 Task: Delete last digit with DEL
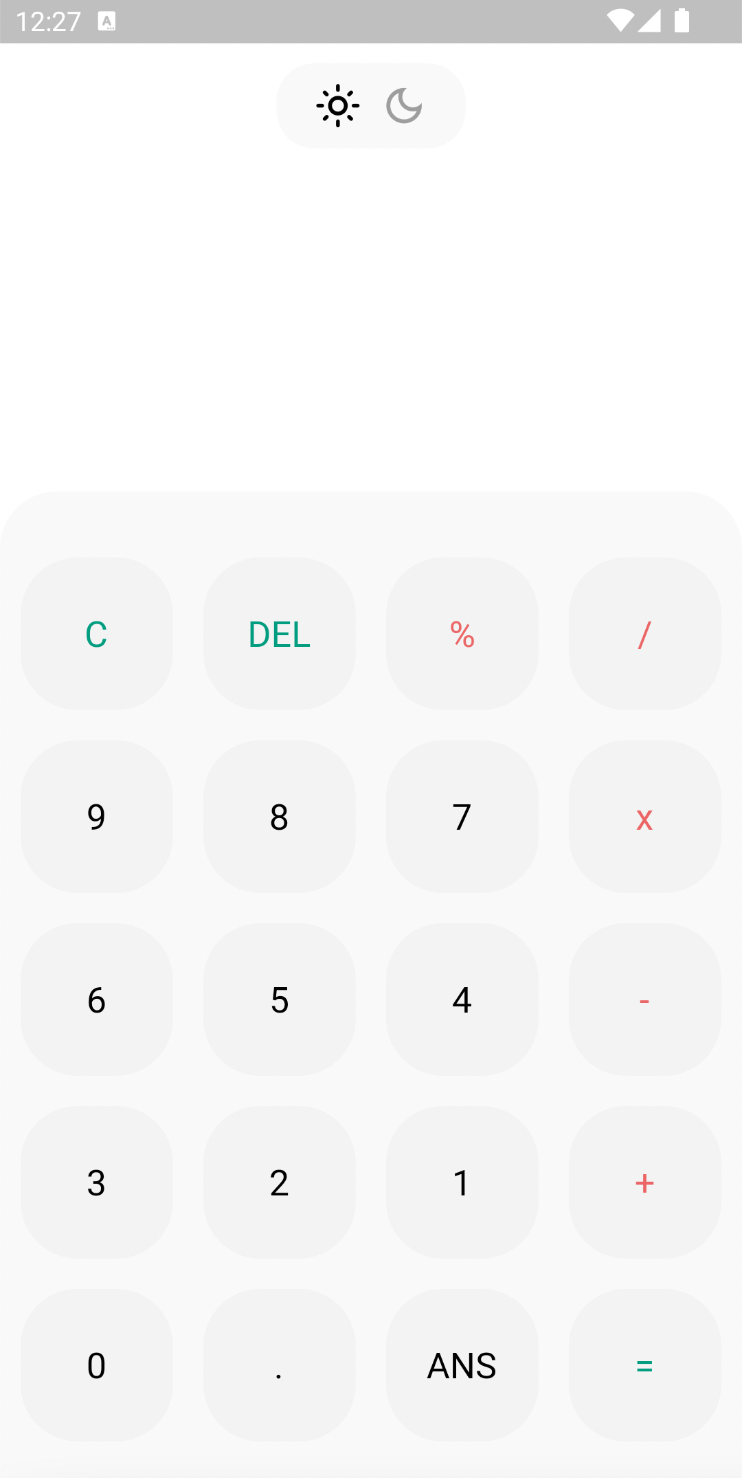coord(279,633)
